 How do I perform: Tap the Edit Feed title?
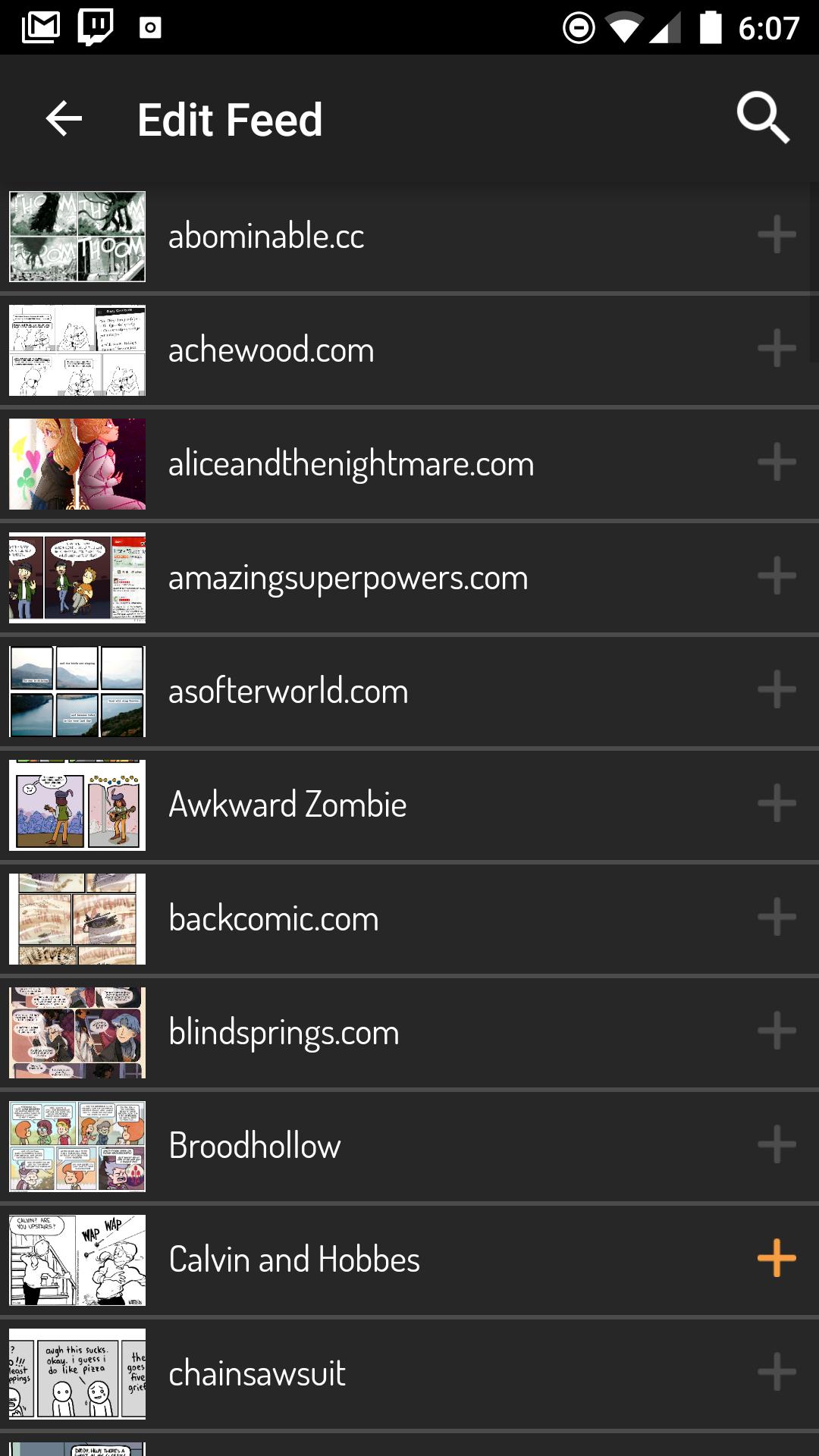click(229, 118)
